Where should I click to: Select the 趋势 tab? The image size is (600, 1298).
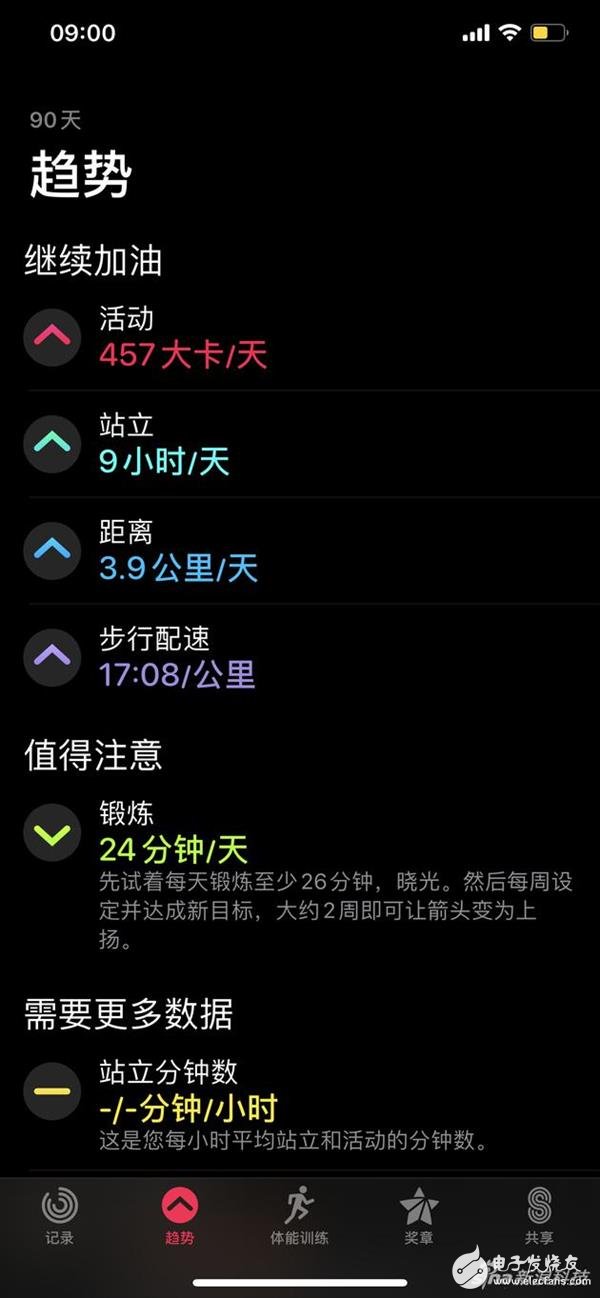pos(180,1215)
